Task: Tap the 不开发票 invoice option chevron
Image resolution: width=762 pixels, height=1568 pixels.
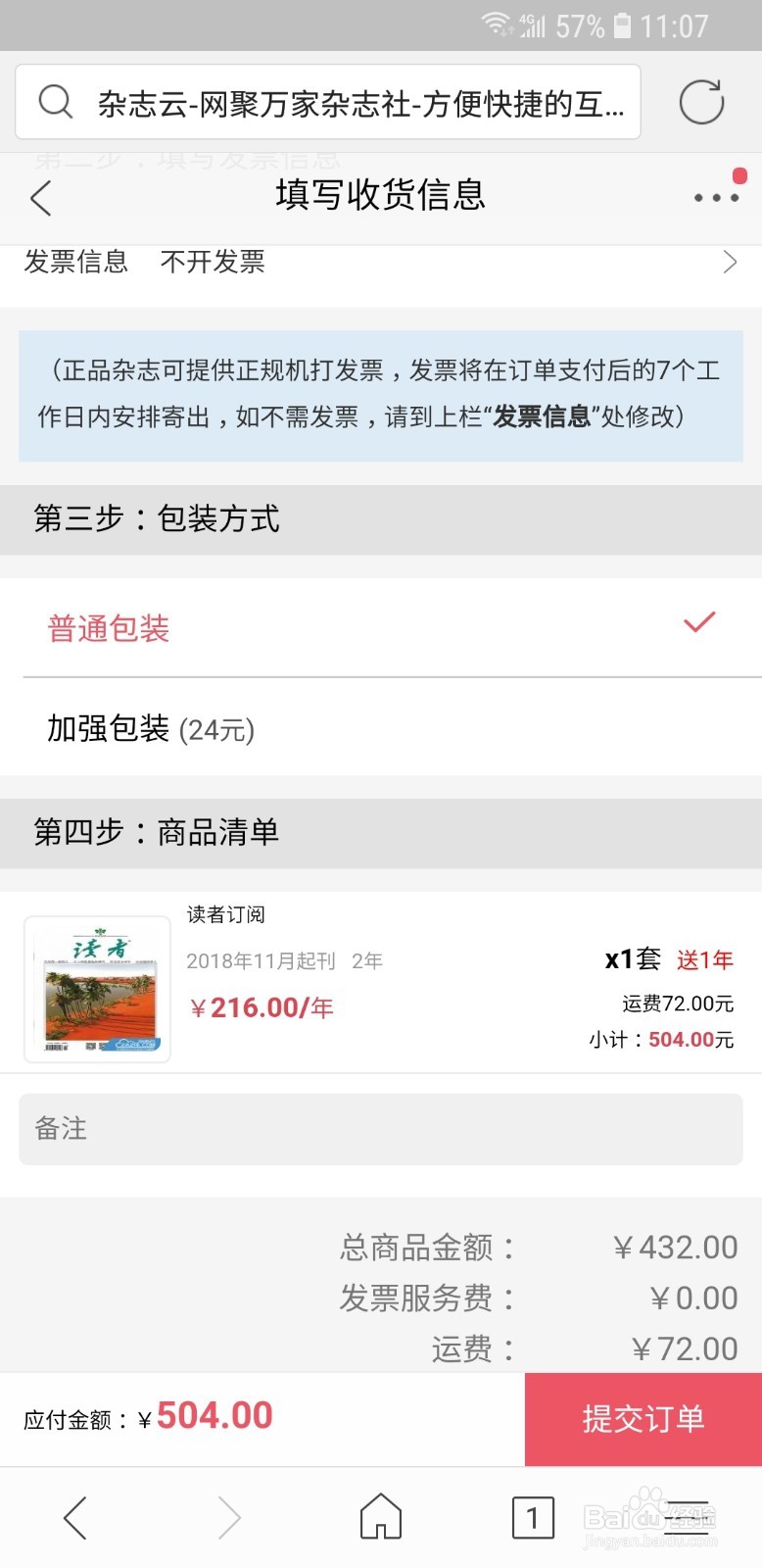Action: pos(729,262)
